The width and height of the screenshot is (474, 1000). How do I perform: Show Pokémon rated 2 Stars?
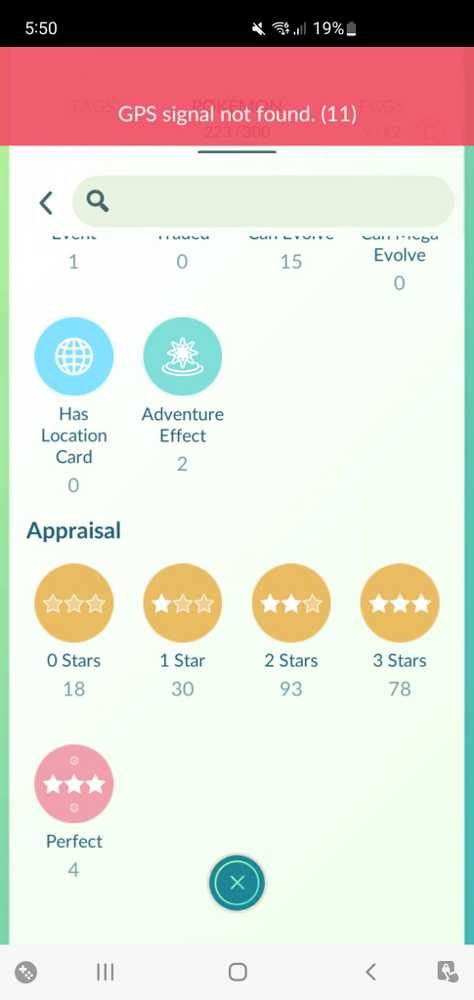coord(292,603)
